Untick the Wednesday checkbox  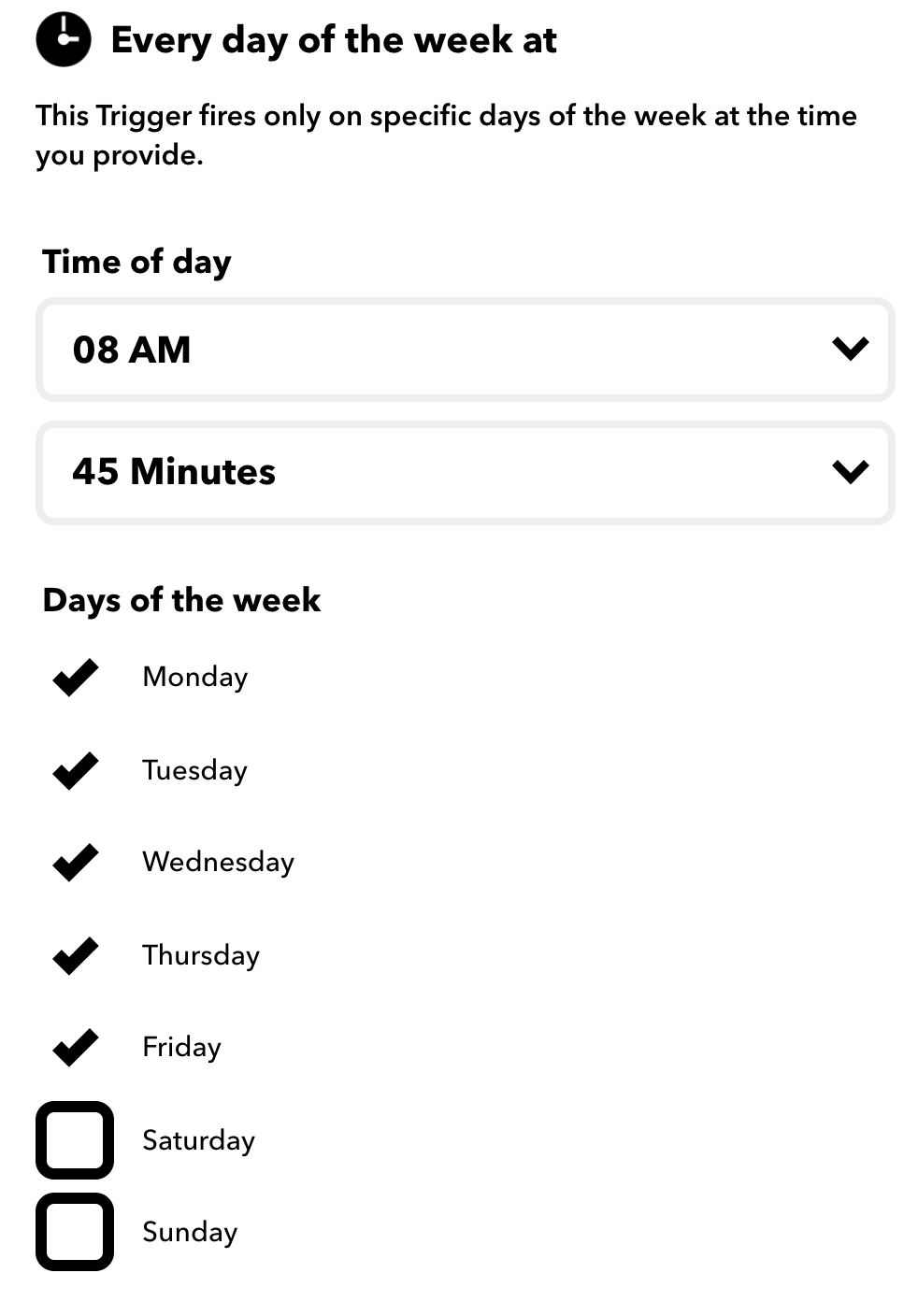pyautogui.click(x=75, y=862)
